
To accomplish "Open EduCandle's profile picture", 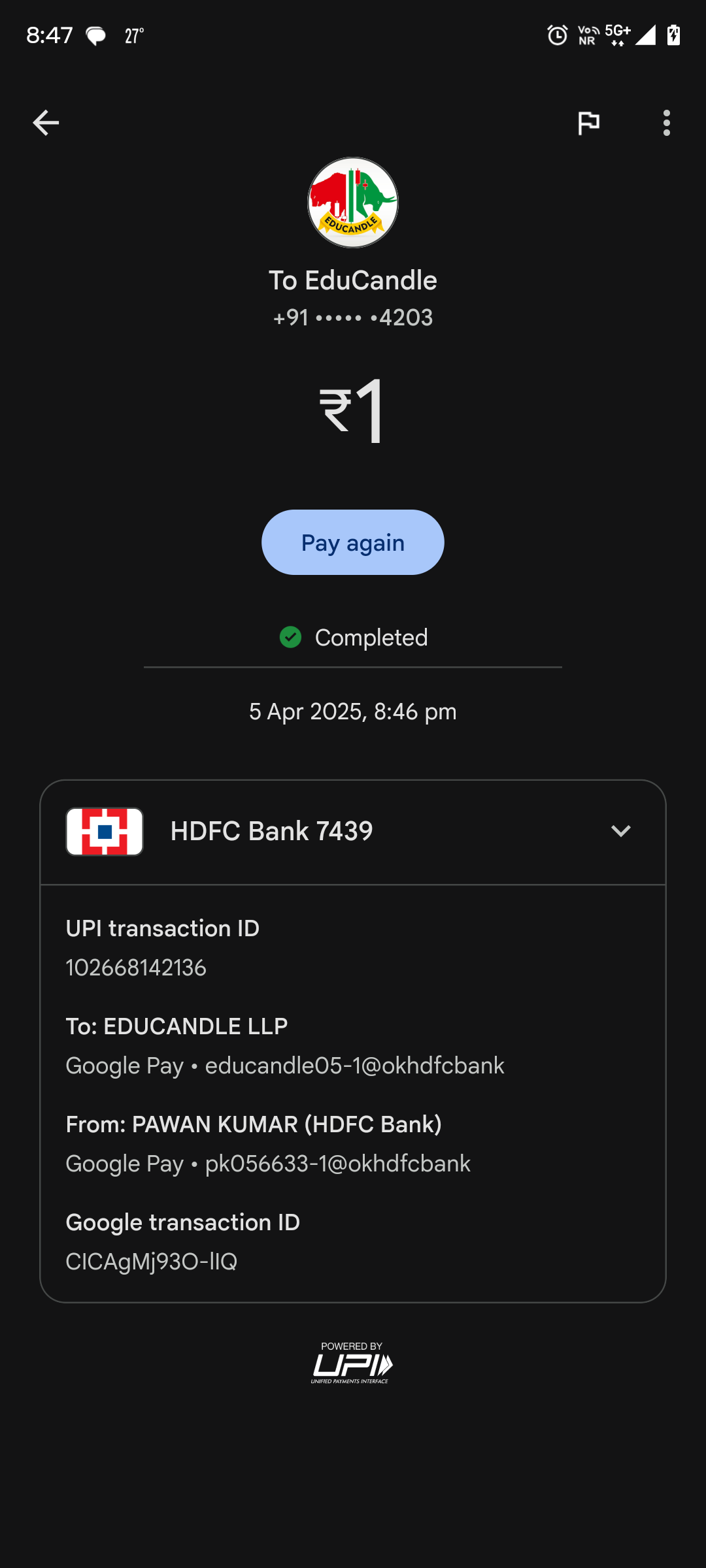I will point(353,203).
